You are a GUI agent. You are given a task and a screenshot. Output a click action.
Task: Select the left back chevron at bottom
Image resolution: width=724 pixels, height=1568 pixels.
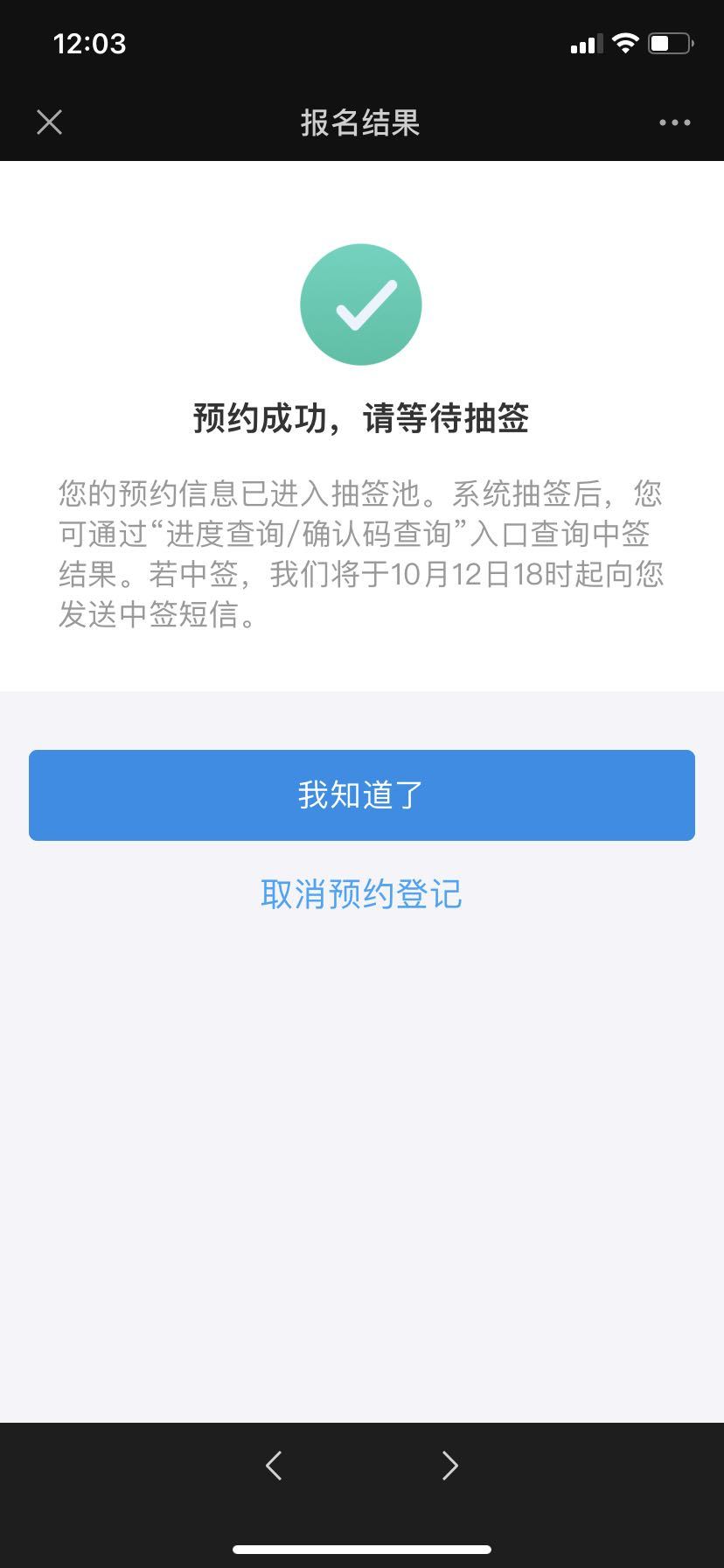(274, 1466)
